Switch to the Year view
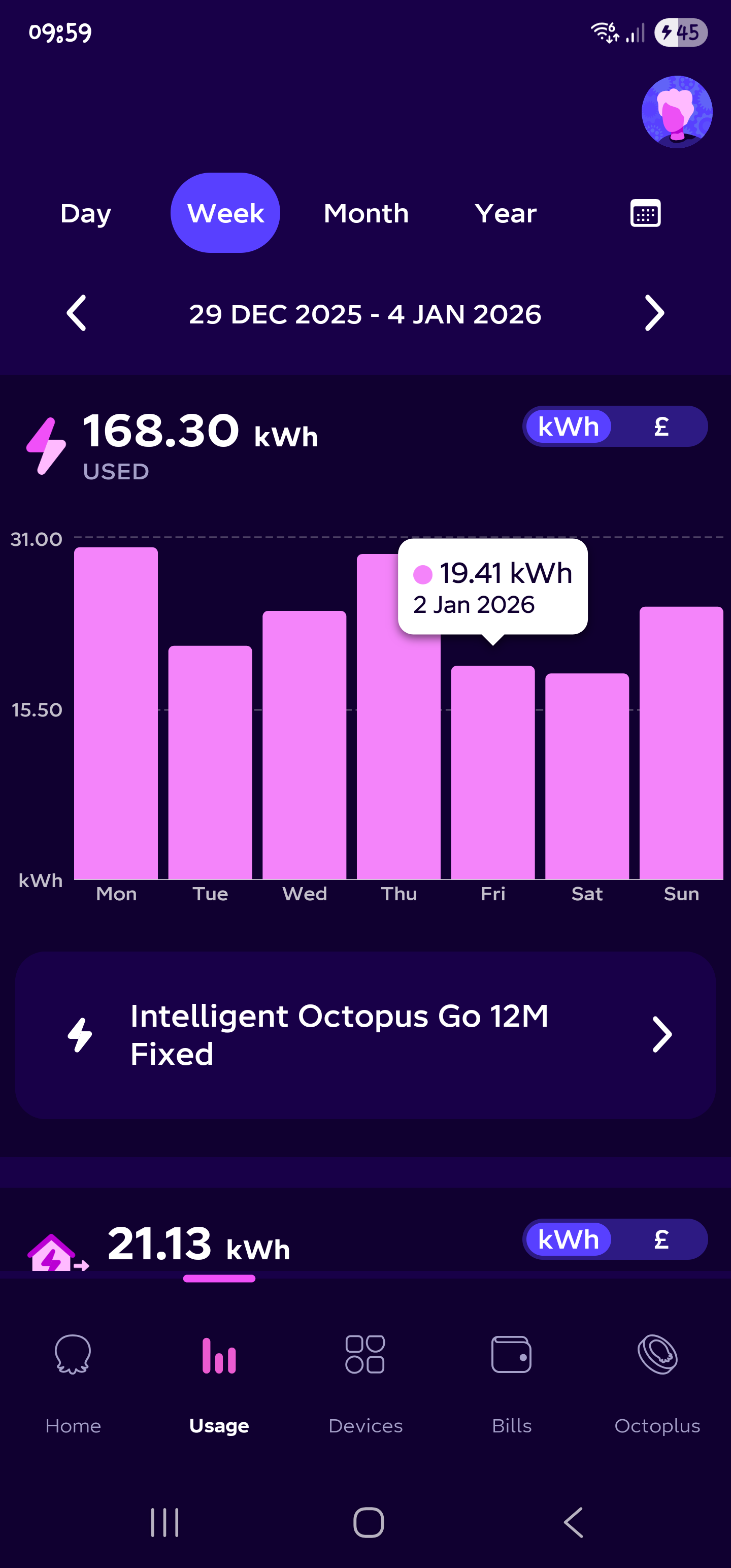This screenshot has height=1568, width=731. [x=506, y=213]
